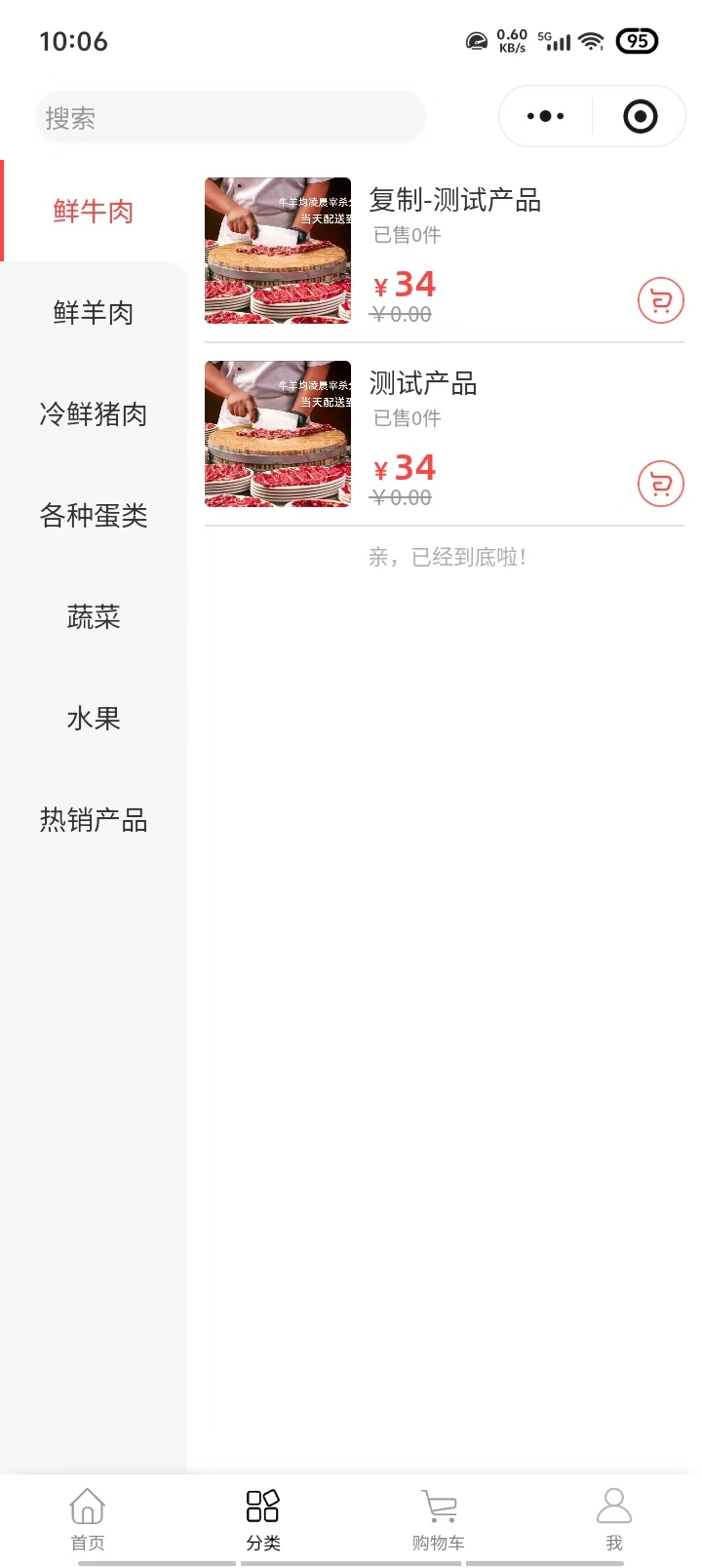The width and height of the screenshot is (702, 1568).
Task: Browse the 蔬菜 category
Action: coord(94,617)
